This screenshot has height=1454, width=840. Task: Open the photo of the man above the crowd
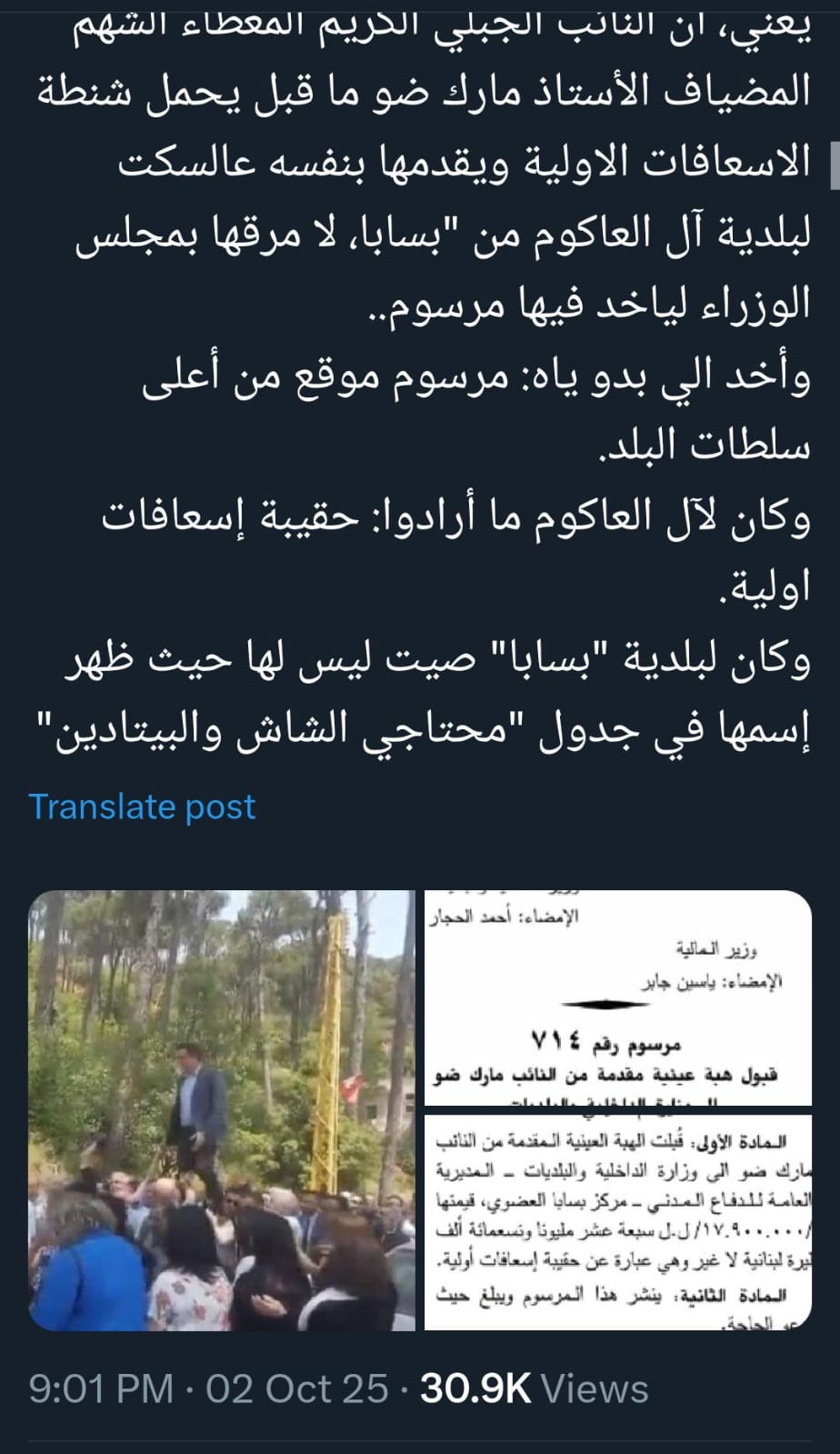point(222,1110)
